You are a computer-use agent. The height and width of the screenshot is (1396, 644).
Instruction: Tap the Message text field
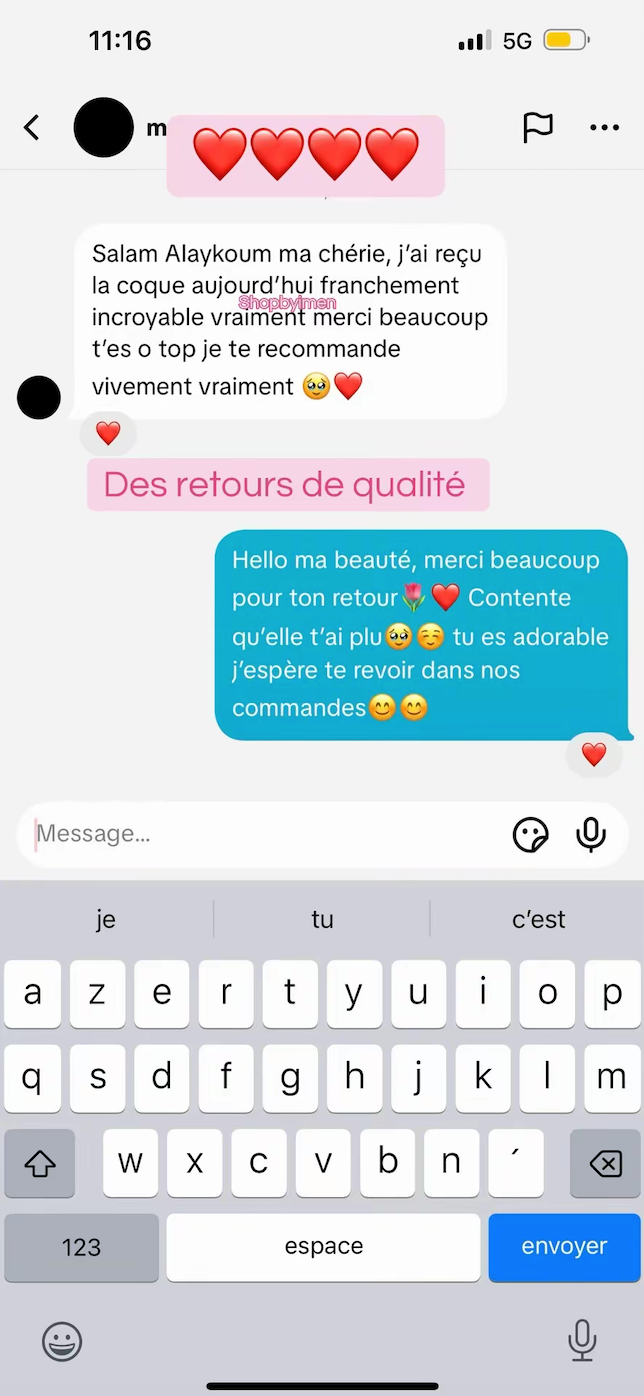tap(260, 834)
